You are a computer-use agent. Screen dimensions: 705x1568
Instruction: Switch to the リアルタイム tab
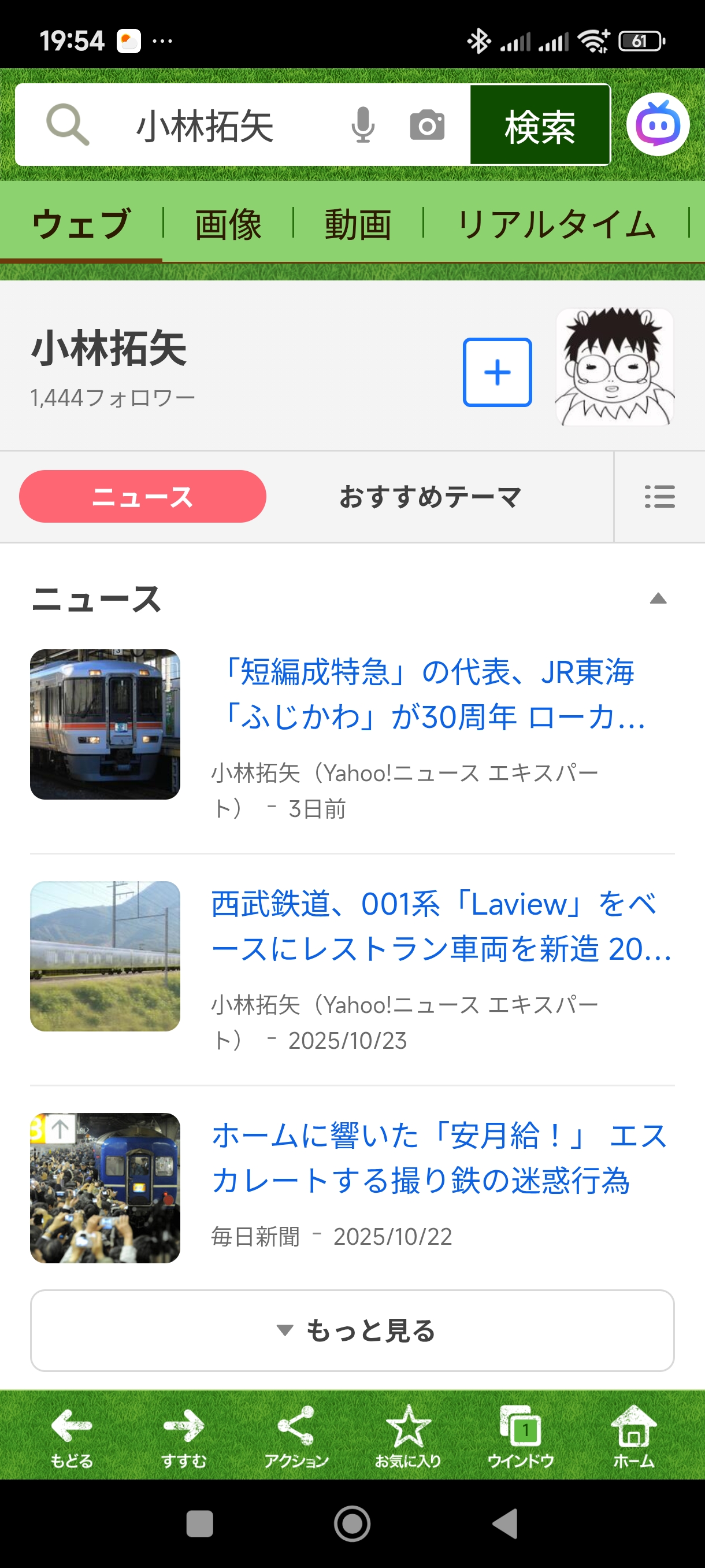556,224
